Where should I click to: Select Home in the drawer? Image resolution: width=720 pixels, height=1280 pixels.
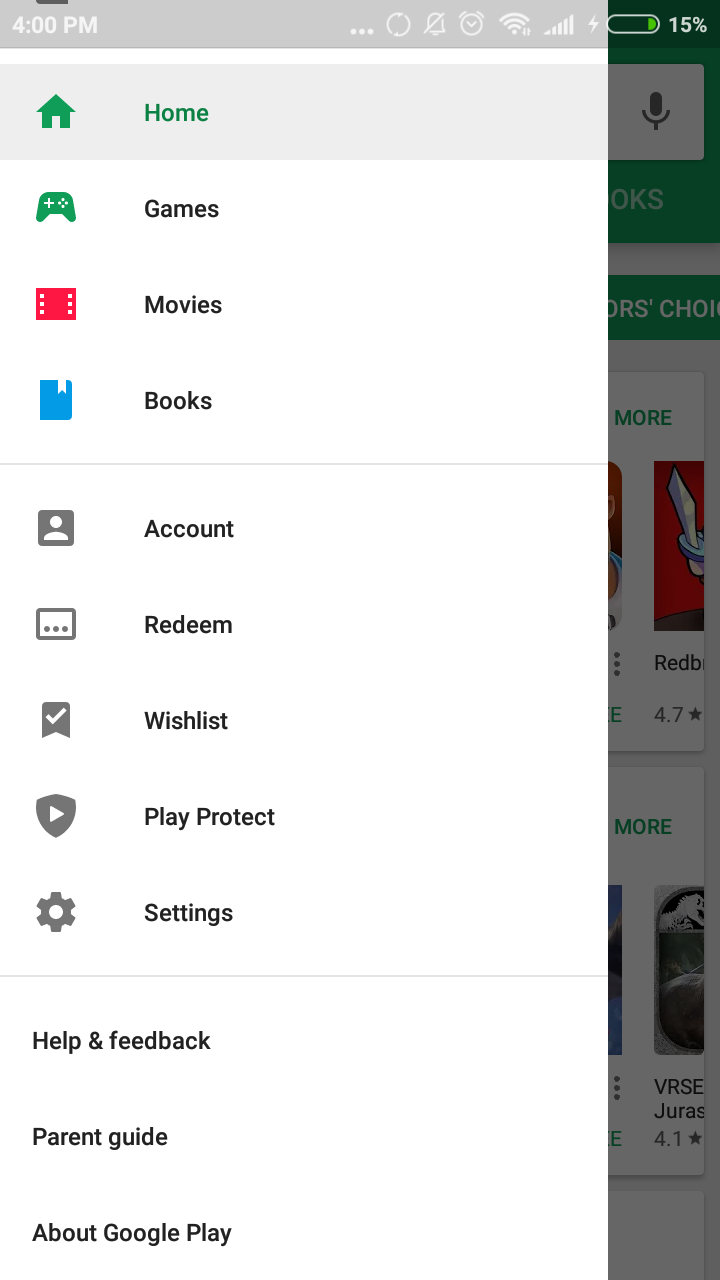[176, 113]
